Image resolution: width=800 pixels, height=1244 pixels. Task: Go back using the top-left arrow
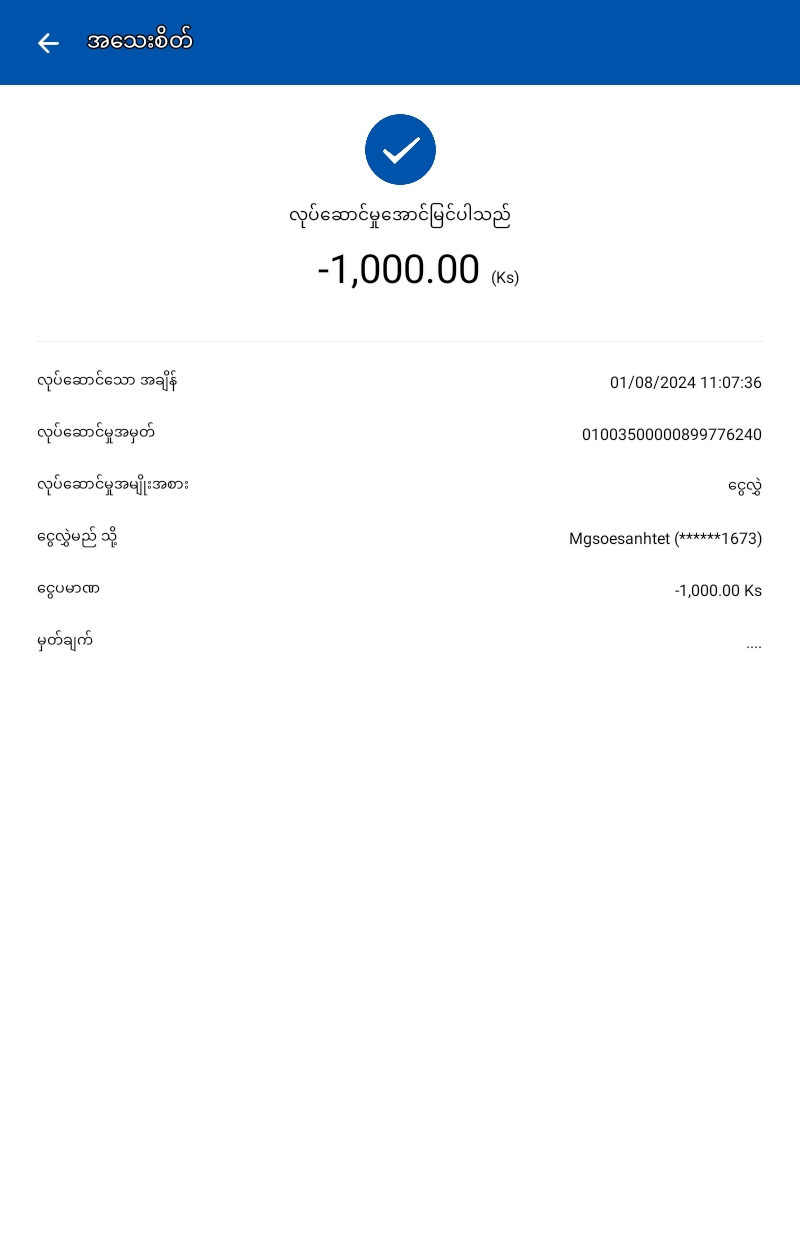[x=48, y=43]
